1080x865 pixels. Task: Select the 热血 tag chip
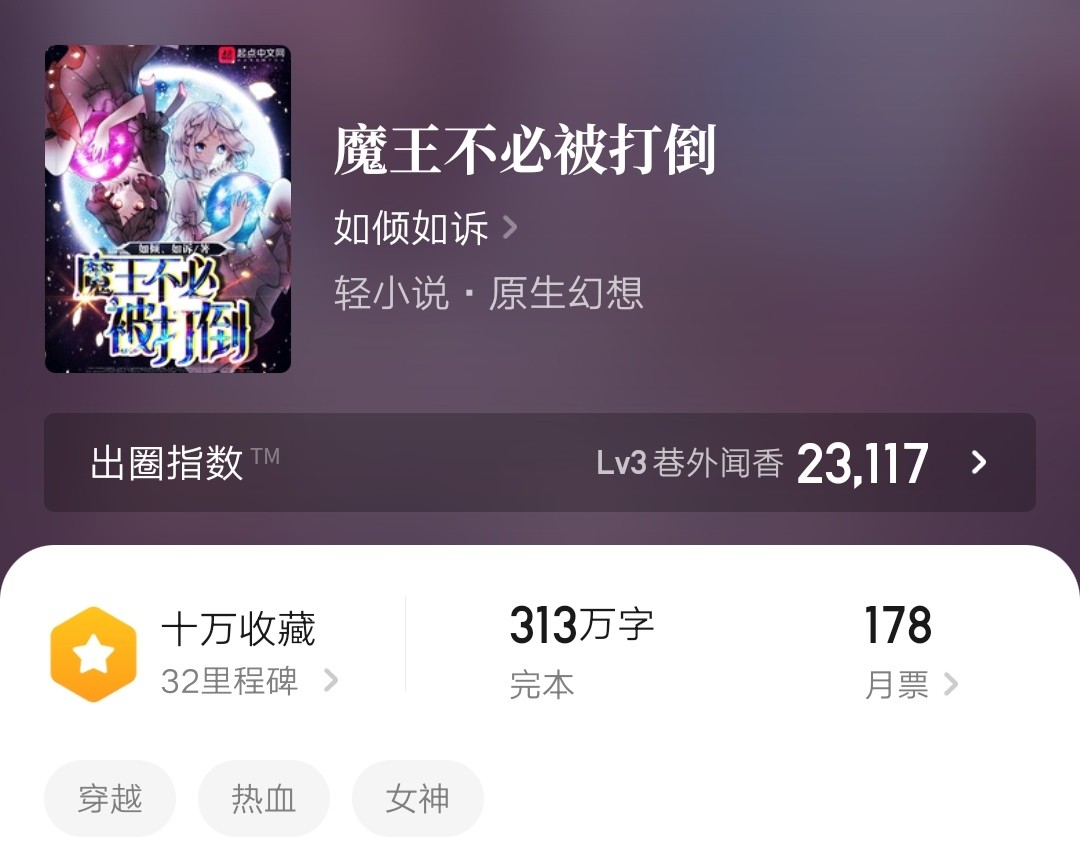pyautogui.click(x=264, y=799)
